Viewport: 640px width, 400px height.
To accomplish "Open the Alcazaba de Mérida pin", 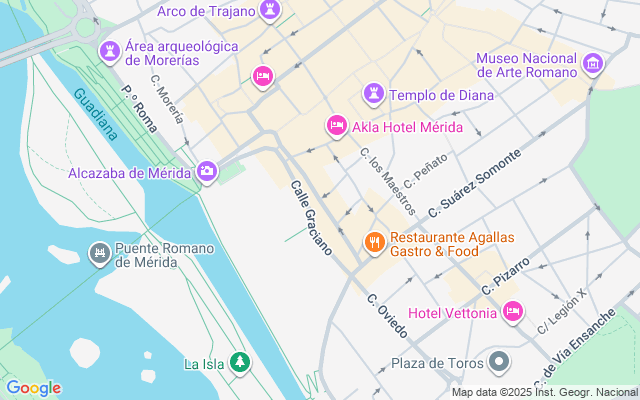I will [x=207, y=172].
